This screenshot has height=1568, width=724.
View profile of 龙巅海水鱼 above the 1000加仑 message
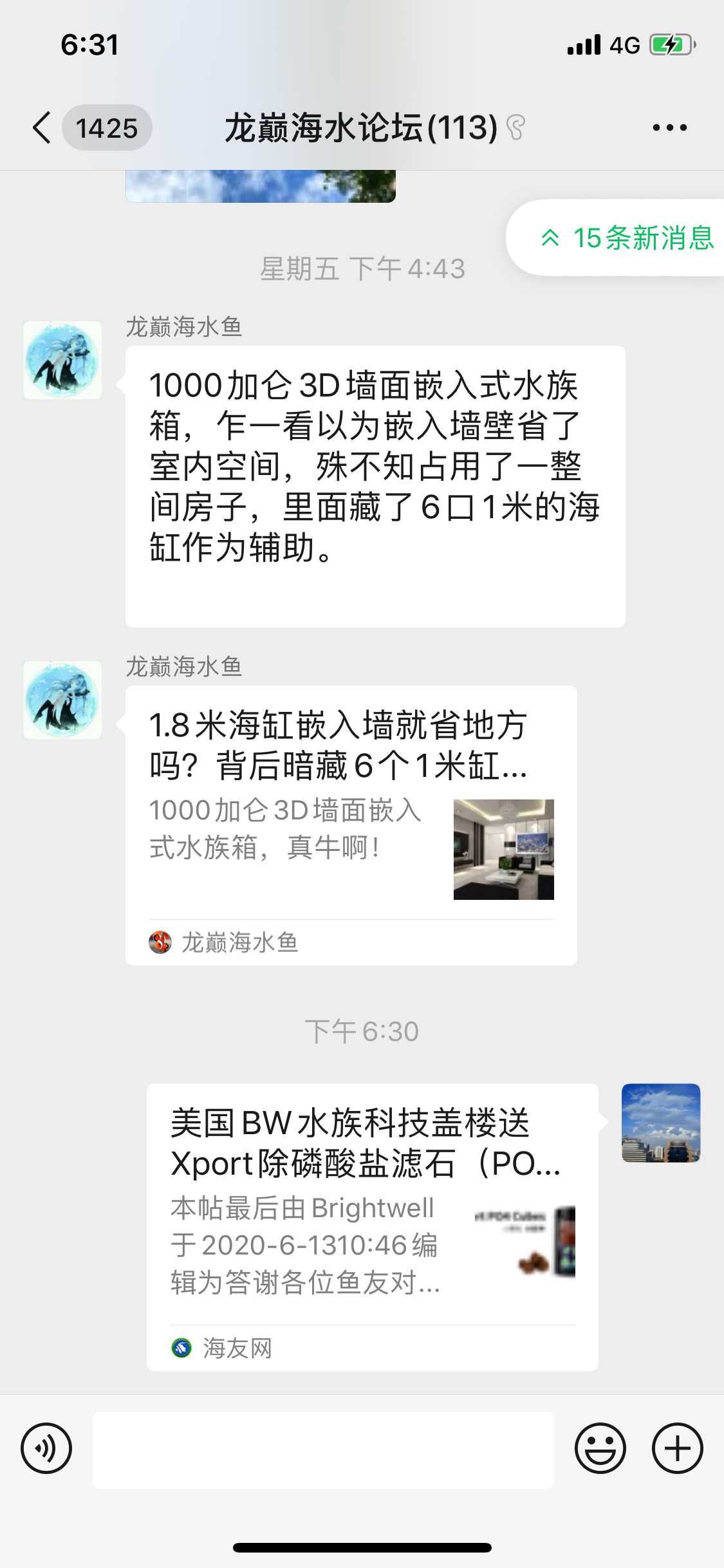(x=62, y=360)
